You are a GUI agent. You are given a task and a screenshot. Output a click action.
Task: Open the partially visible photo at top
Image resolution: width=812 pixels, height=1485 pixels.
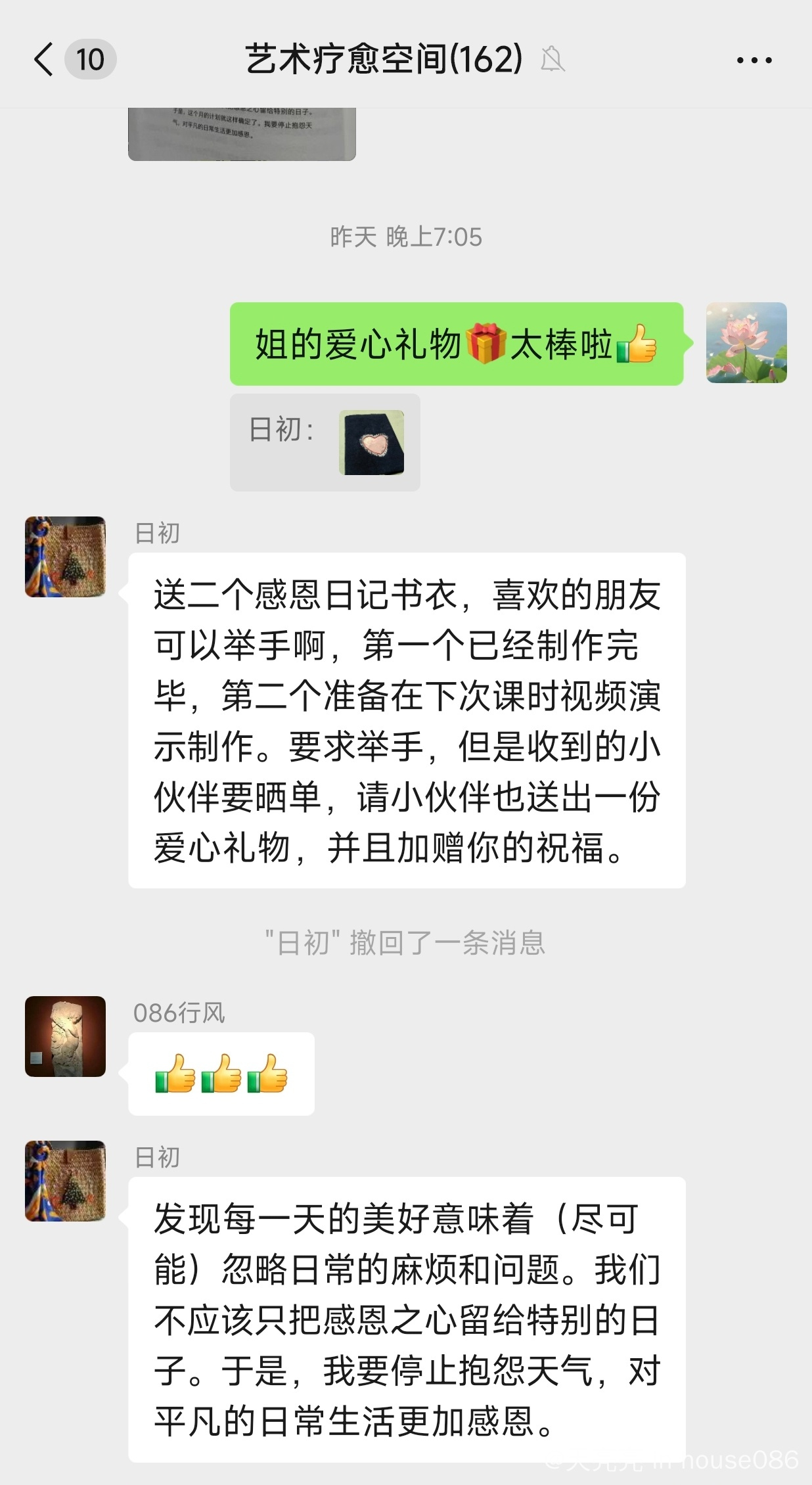click(242, 133)
